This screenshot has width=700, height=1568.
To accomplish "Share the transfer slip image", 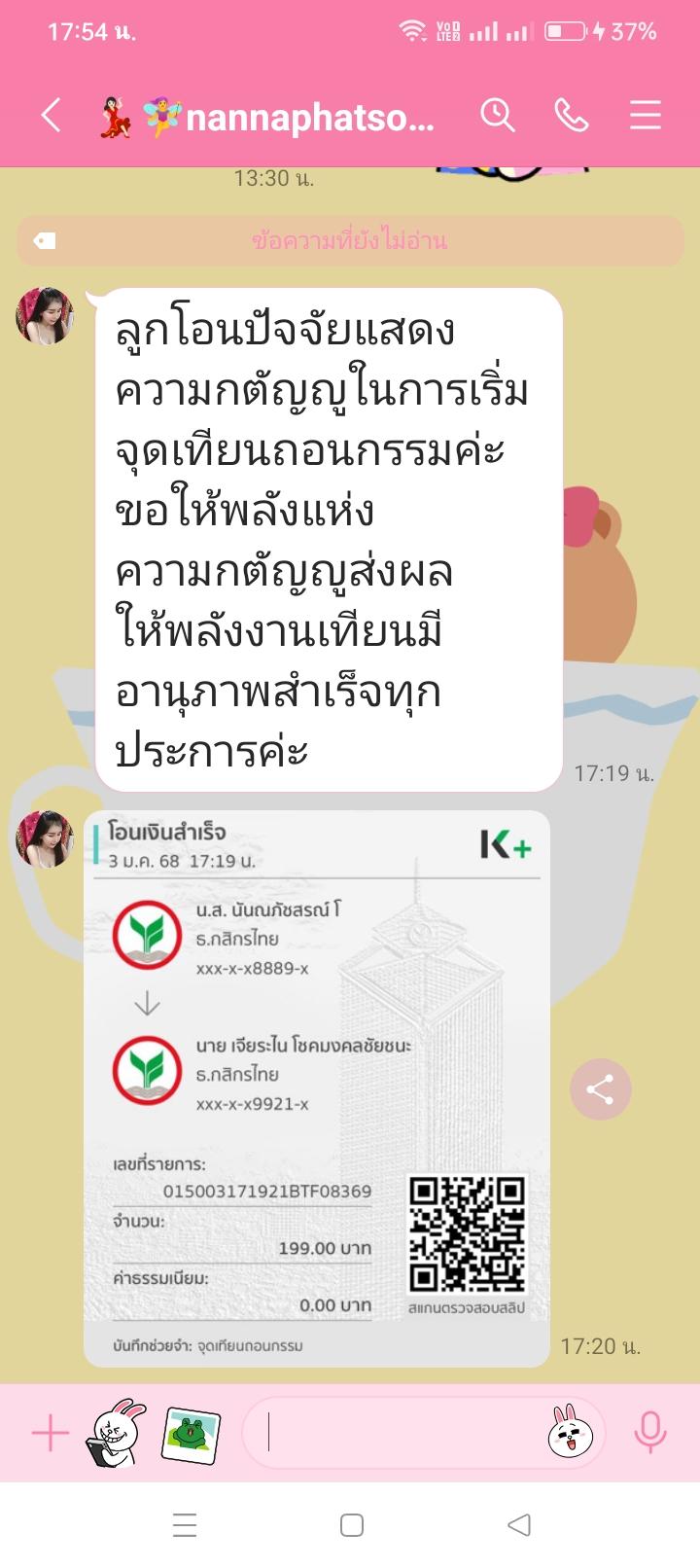I will point(600,1089).
